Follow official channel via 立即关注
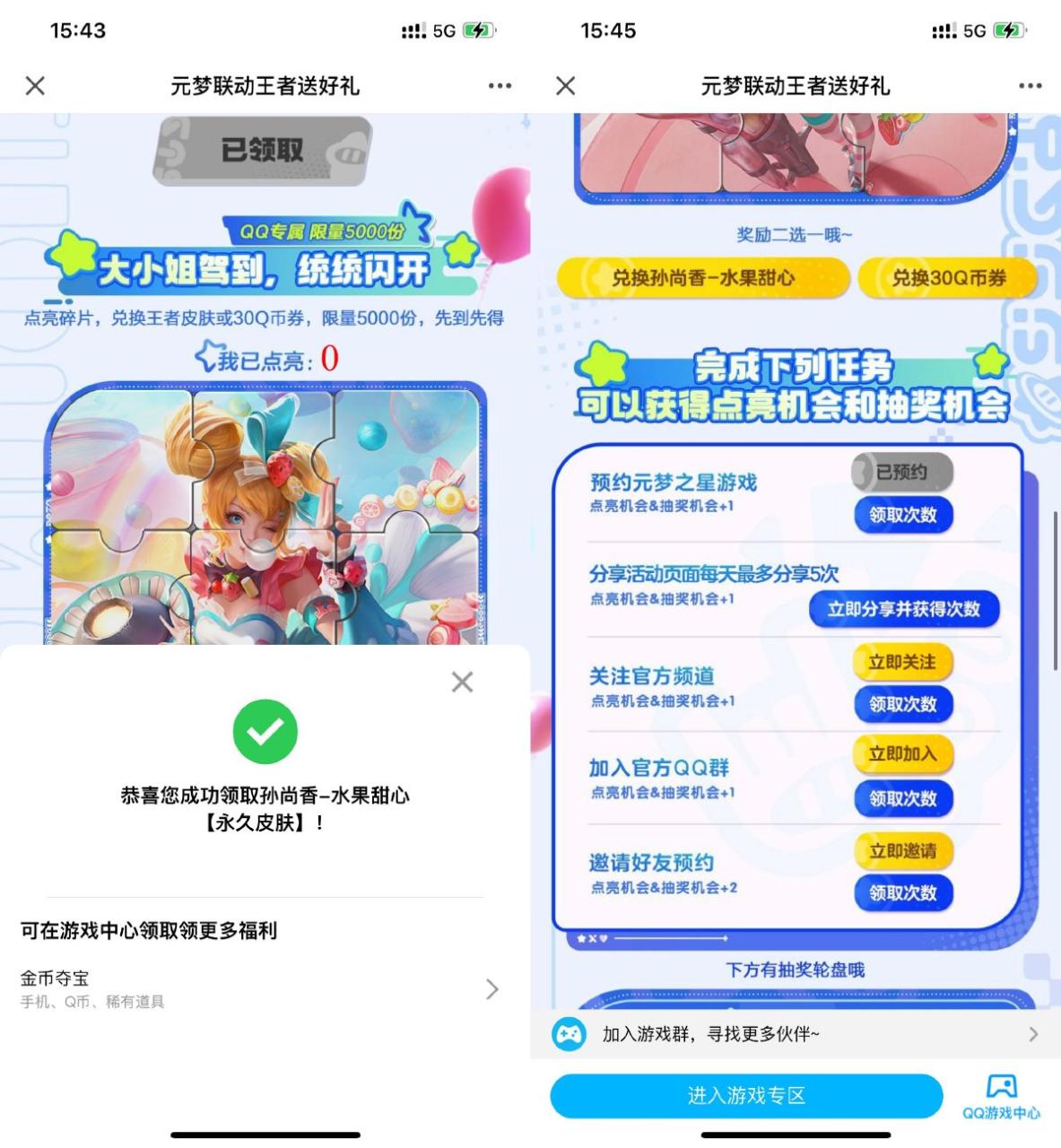 (900, 663)
